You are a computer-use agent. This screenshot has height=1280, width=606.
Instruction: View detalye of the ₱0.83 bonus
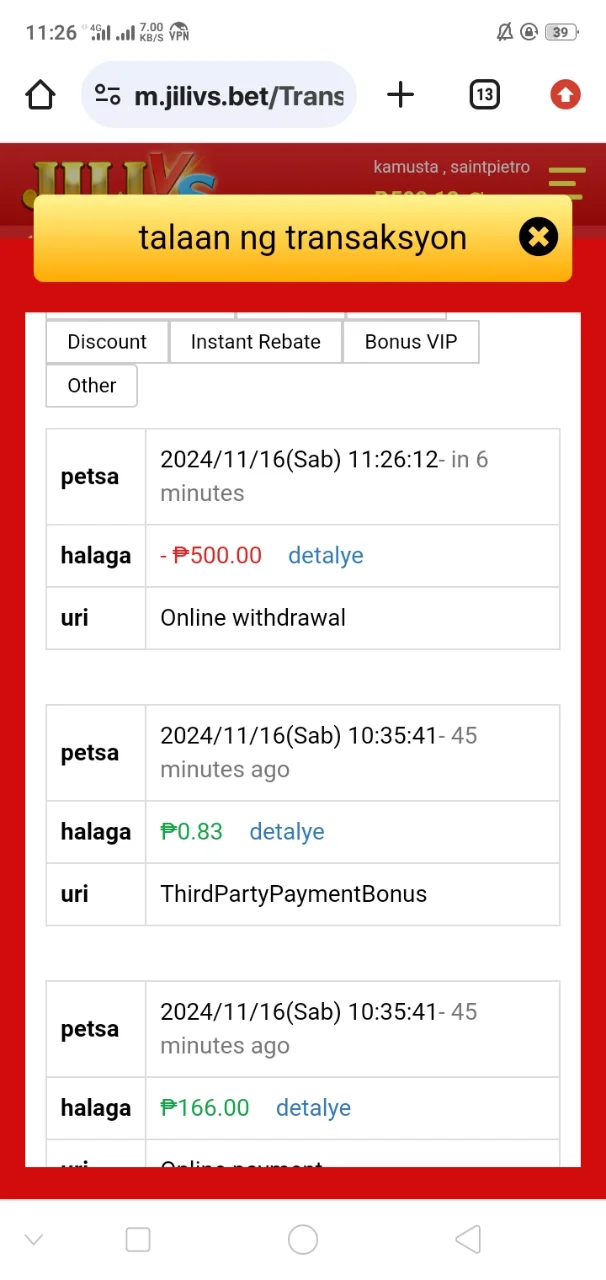tap(287, 832)
